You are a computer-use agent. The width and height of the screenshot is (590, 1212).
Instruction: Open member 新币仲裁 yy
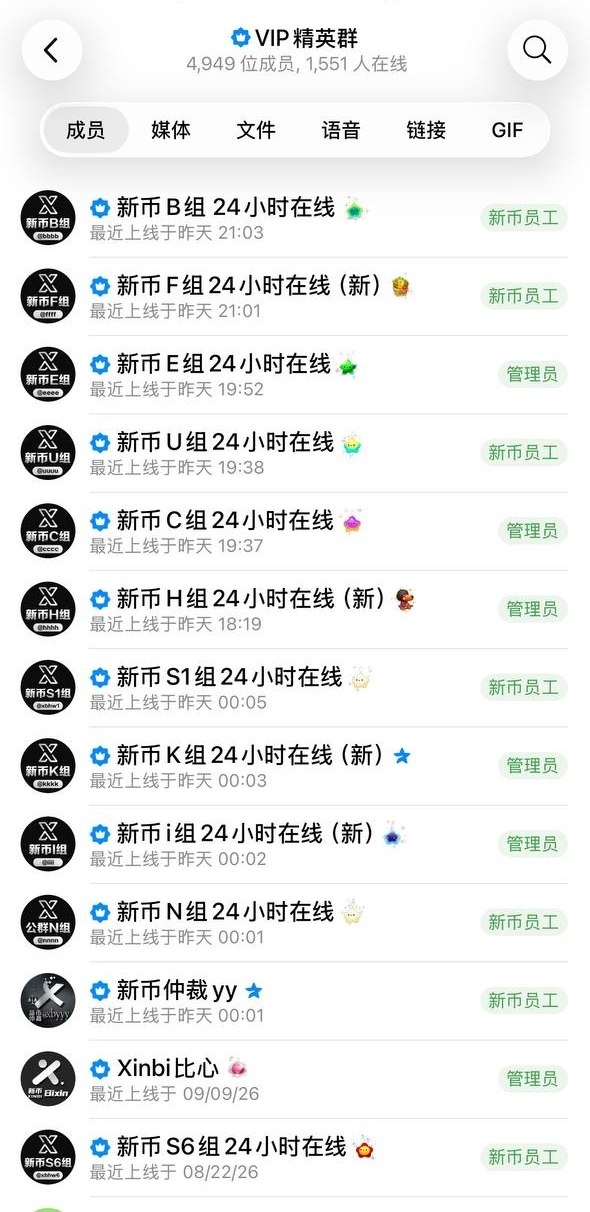[295, 1000]
